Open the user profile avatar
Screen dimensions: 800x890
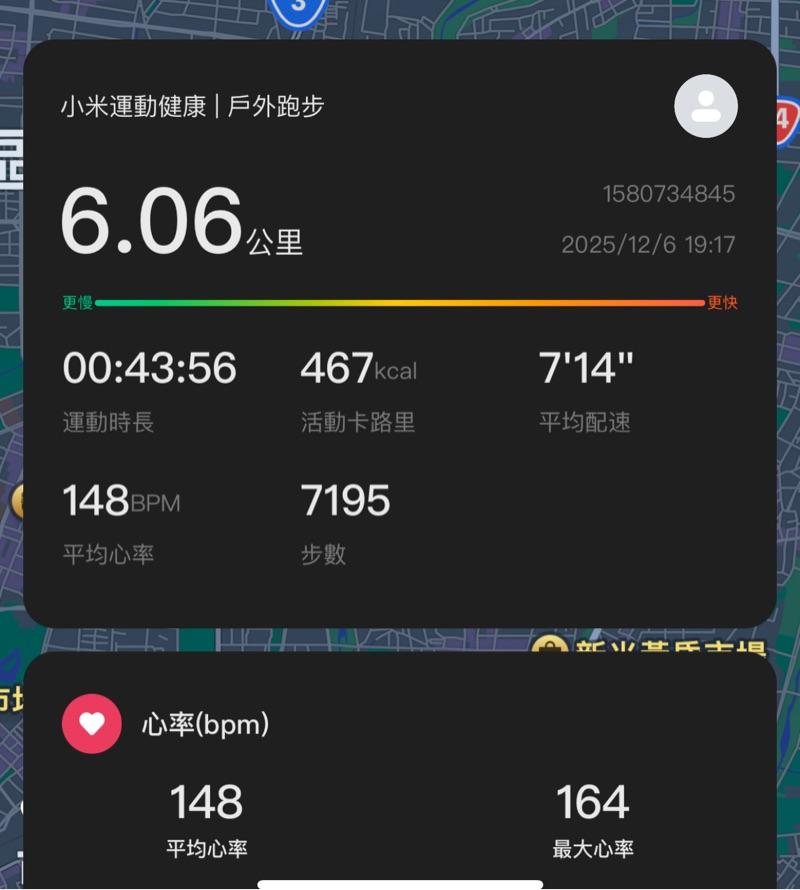[706, 106]
